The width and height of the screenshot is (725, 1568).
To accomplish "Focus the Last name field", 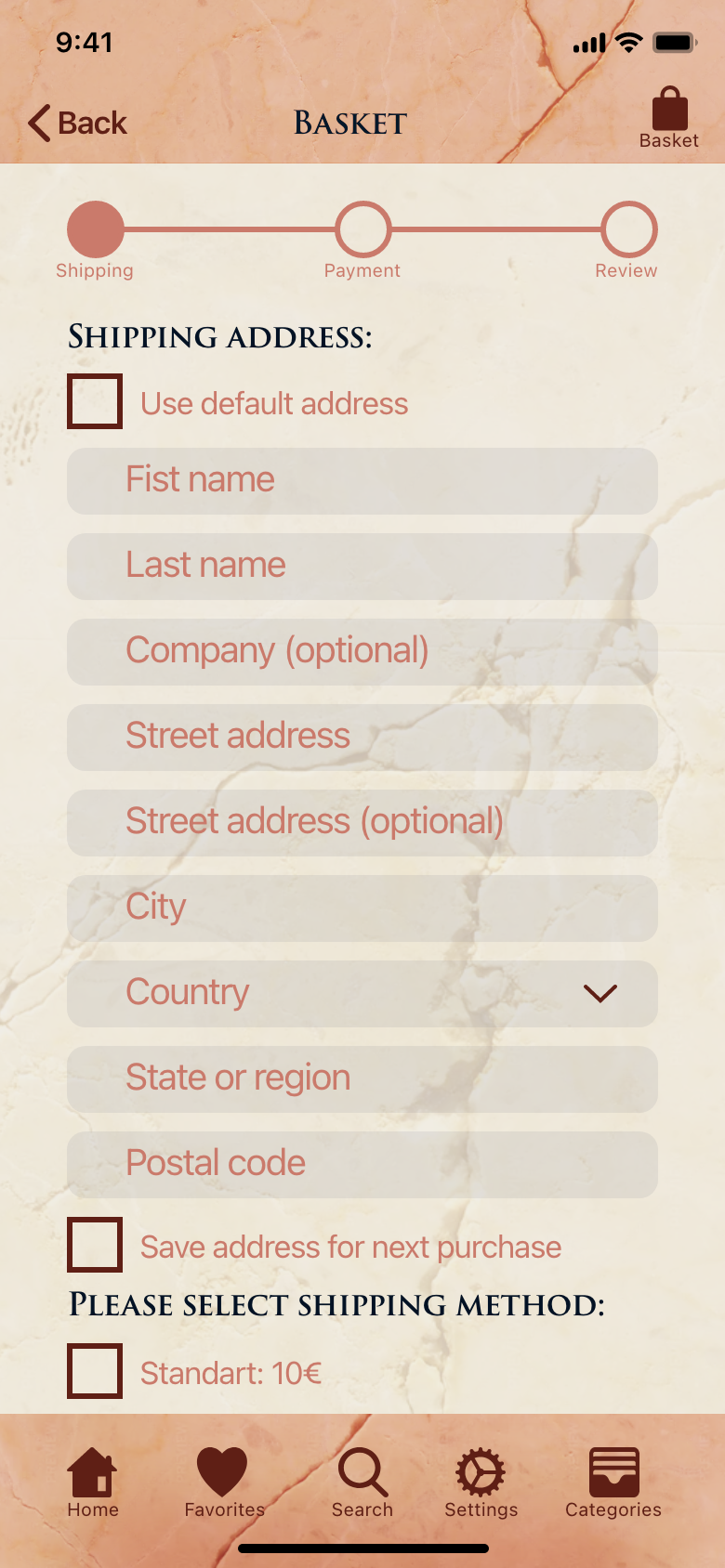I will tap(362, 567).
